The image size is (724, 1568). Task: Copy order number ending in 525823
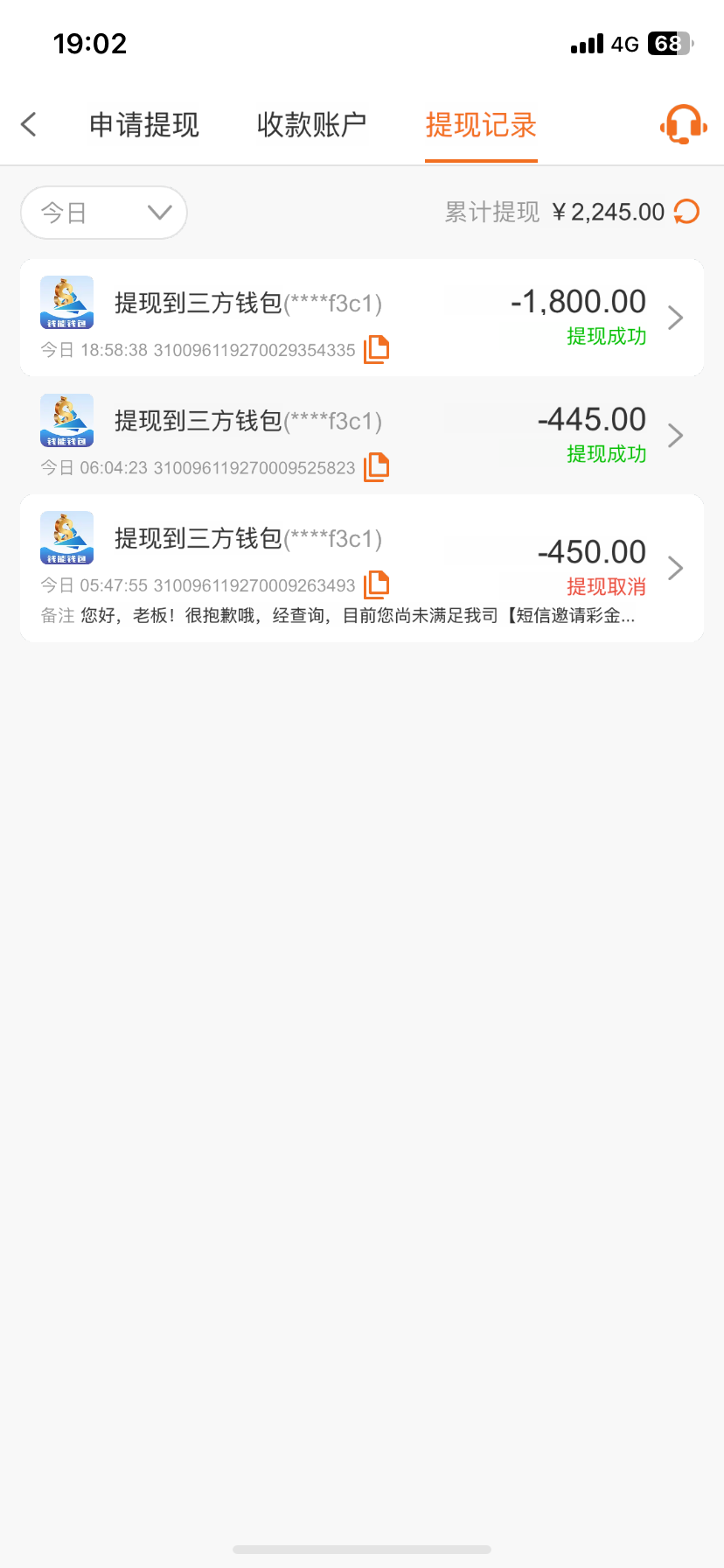377,467
